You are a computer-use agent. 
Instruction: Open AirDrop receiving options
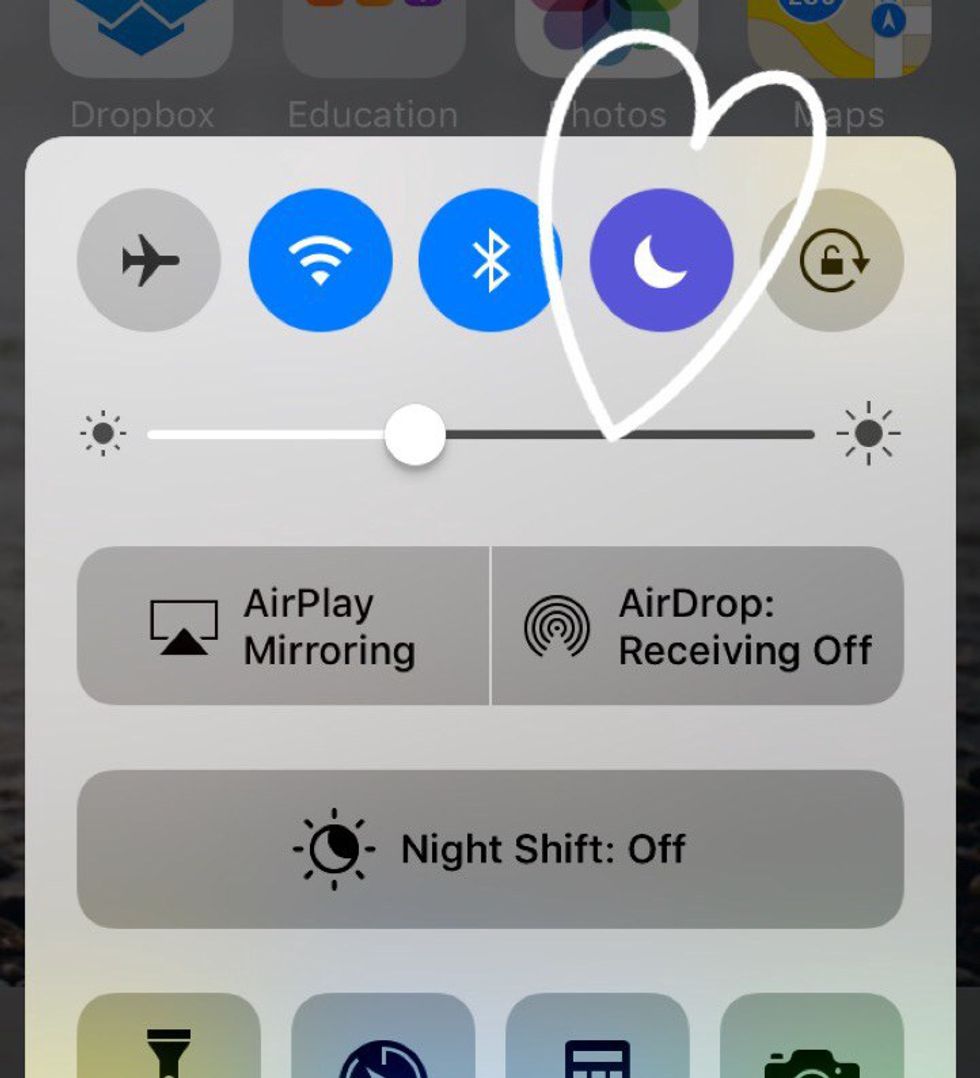point(698,626)
